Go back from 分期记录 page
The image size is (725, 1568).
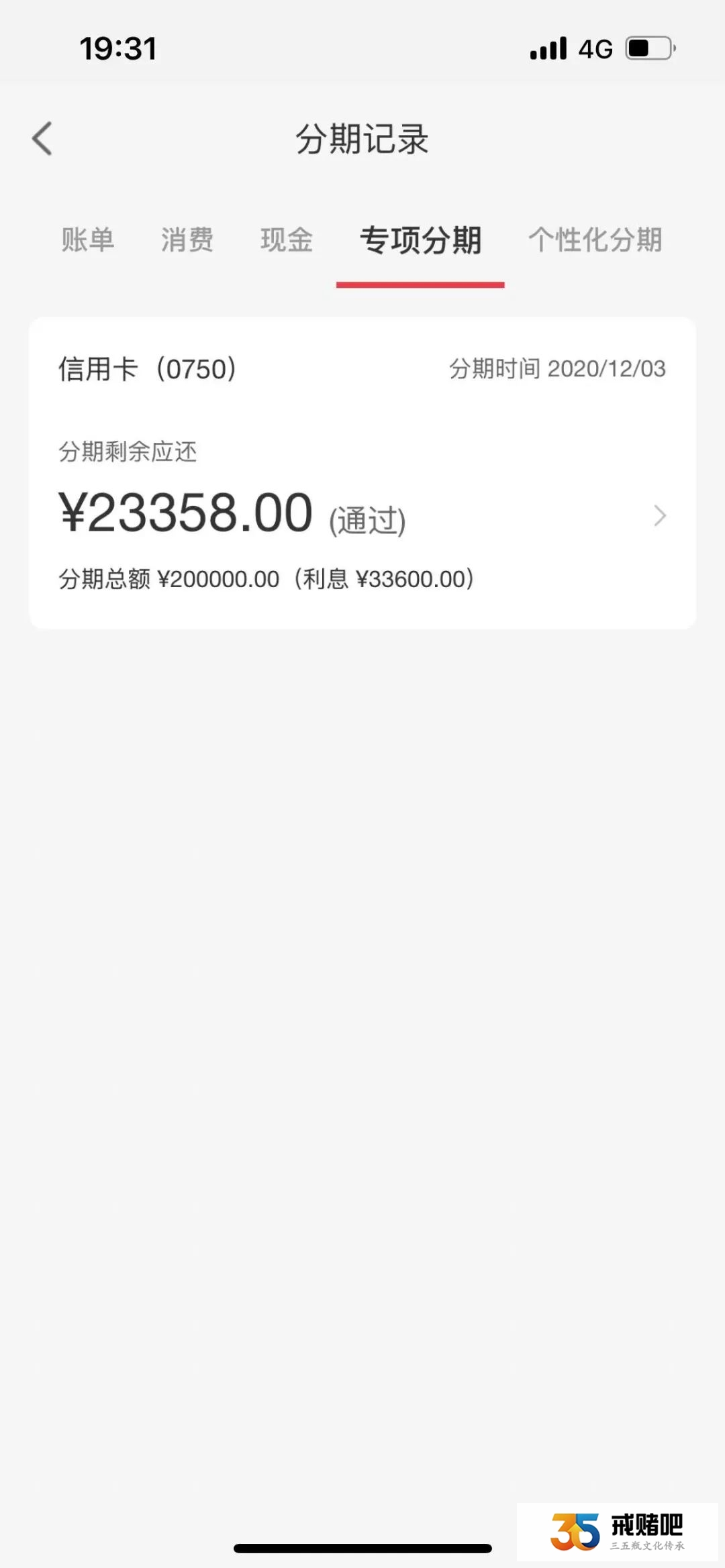pyautogui.click(x=42, y=139)
